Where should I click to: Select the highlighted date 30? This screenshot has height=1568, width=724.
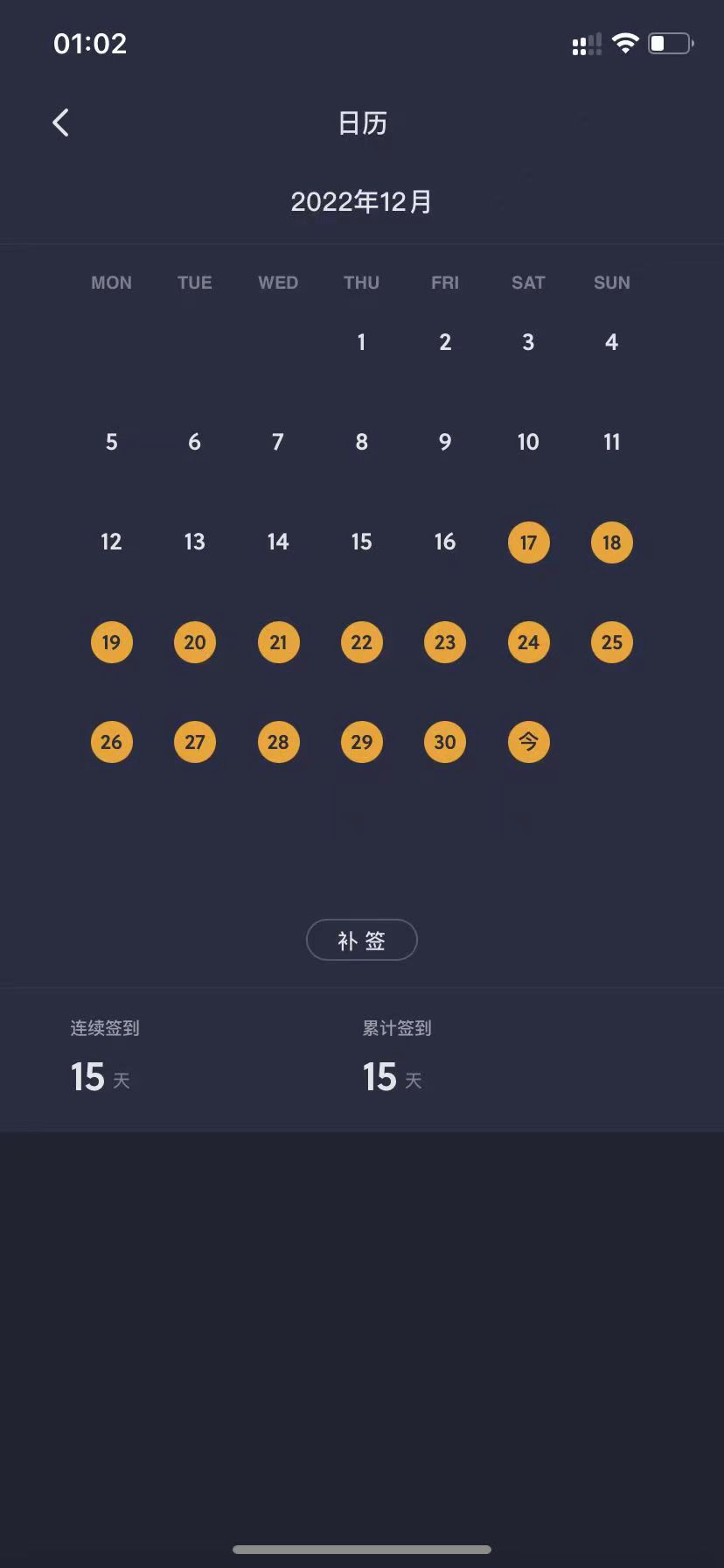[445, 742]
